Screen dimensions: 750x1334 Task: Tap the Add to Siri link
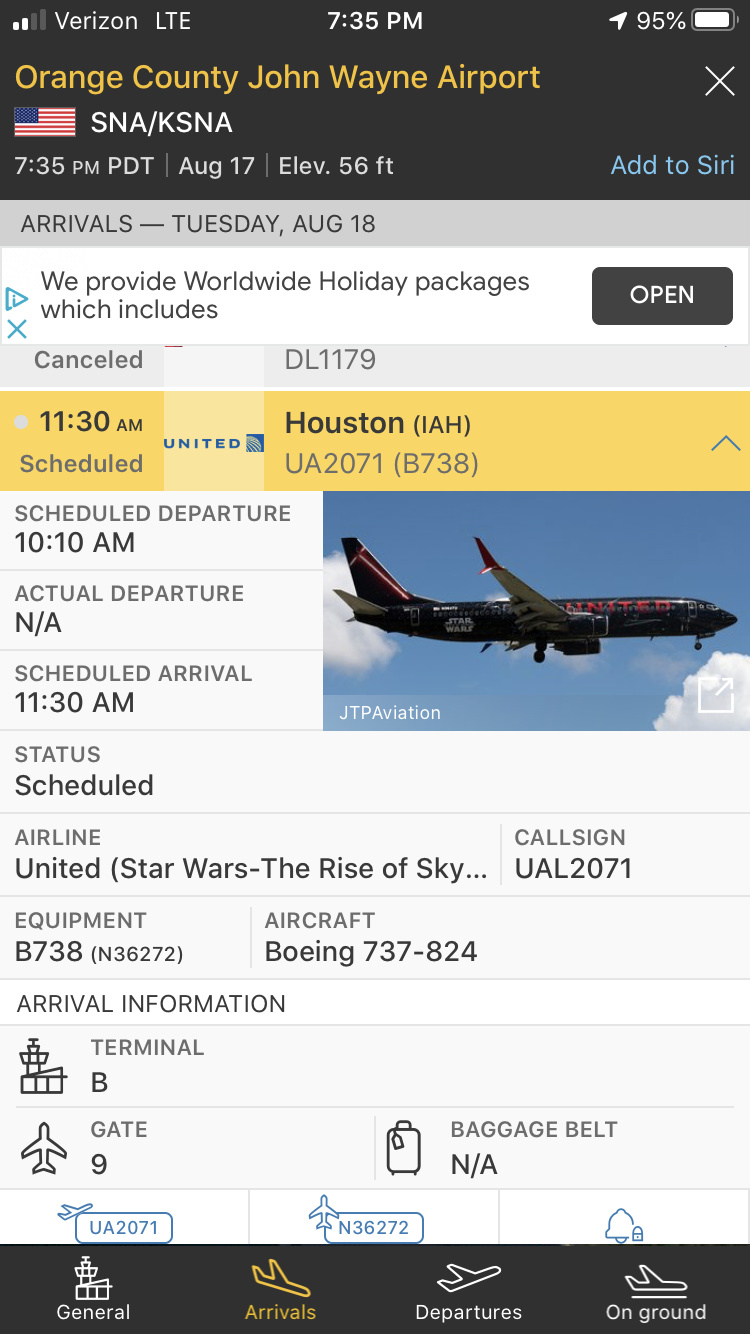(672, 165)
